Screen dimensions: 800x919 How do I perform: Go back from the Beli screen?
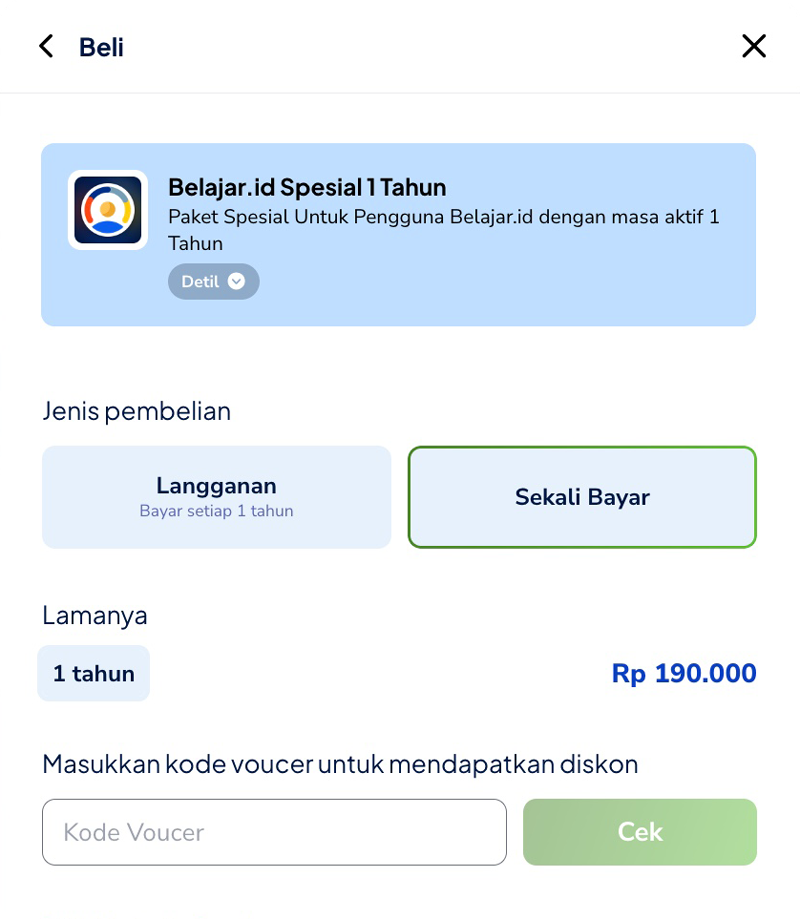[x=46, y=47]
